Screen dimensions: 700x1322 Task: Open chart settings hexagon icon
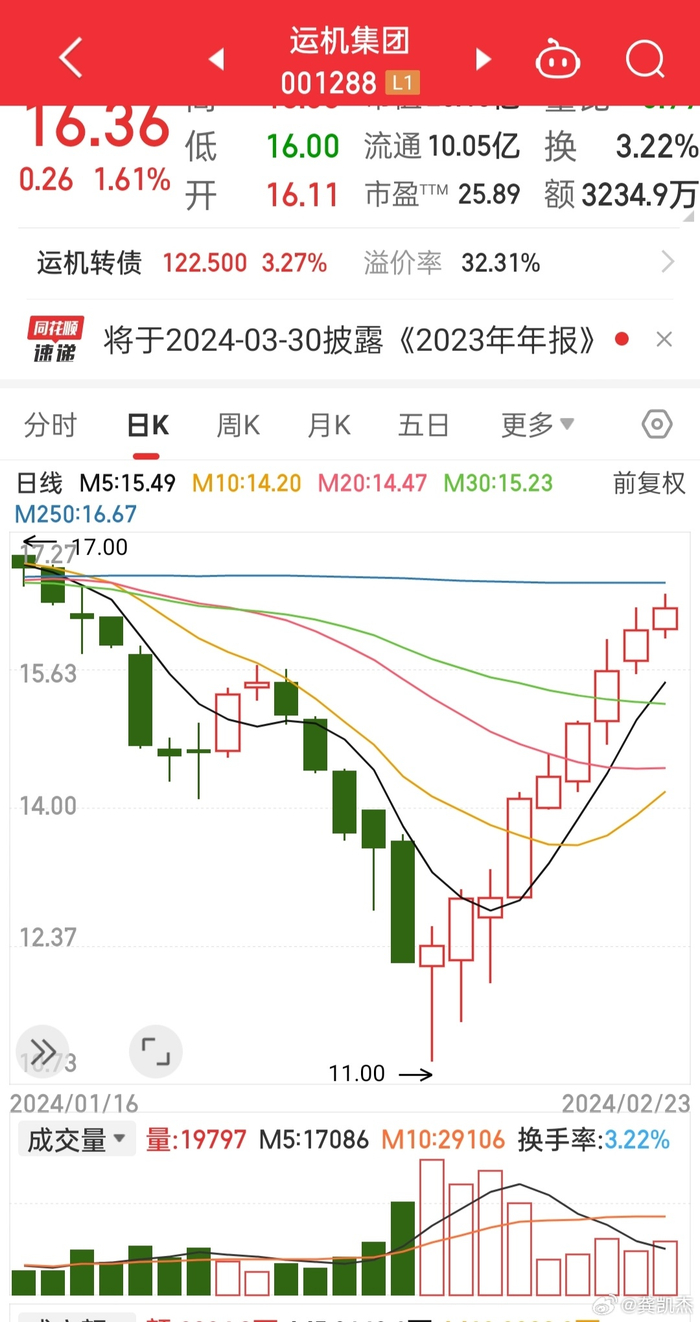[656, 425]
